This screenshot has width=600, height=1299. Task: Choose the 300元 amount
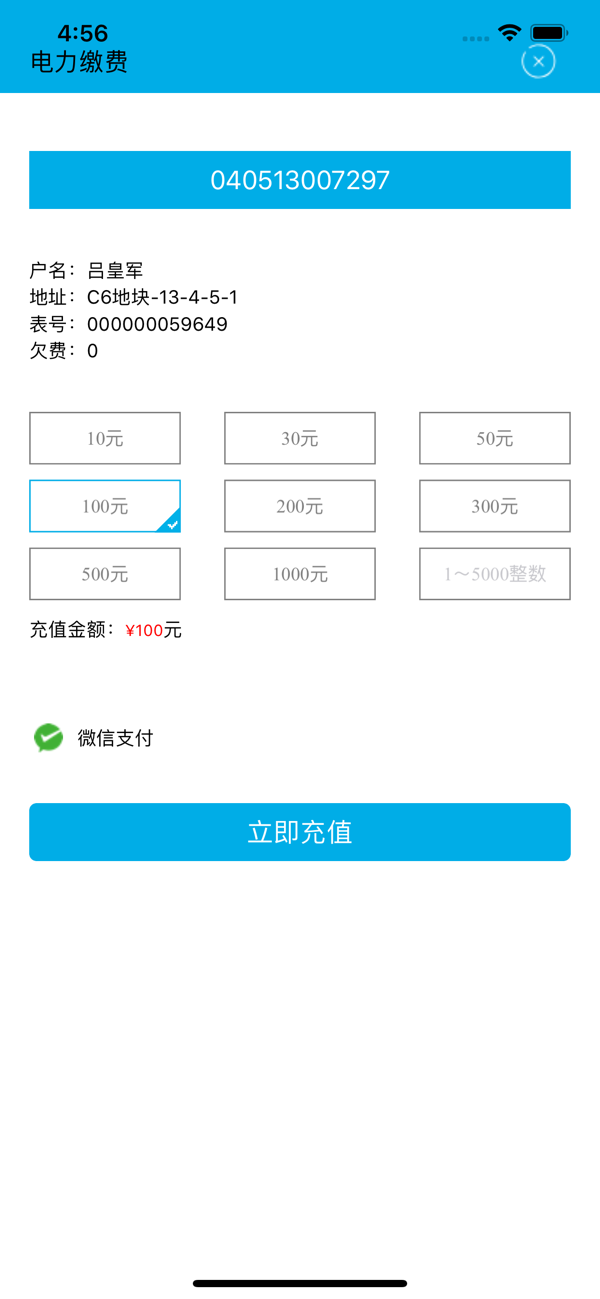coord(495,506)
